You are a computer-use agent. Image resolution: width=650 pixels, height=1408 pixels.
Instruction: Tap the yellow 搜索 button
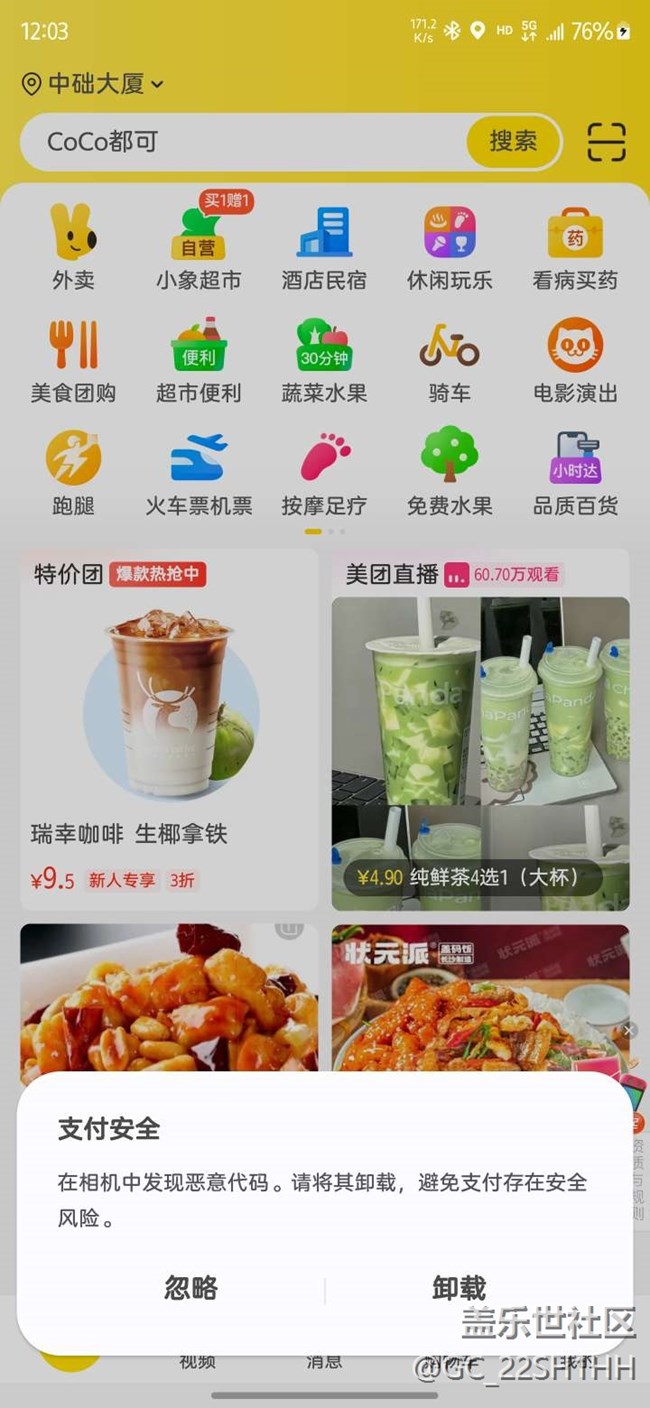513,142
